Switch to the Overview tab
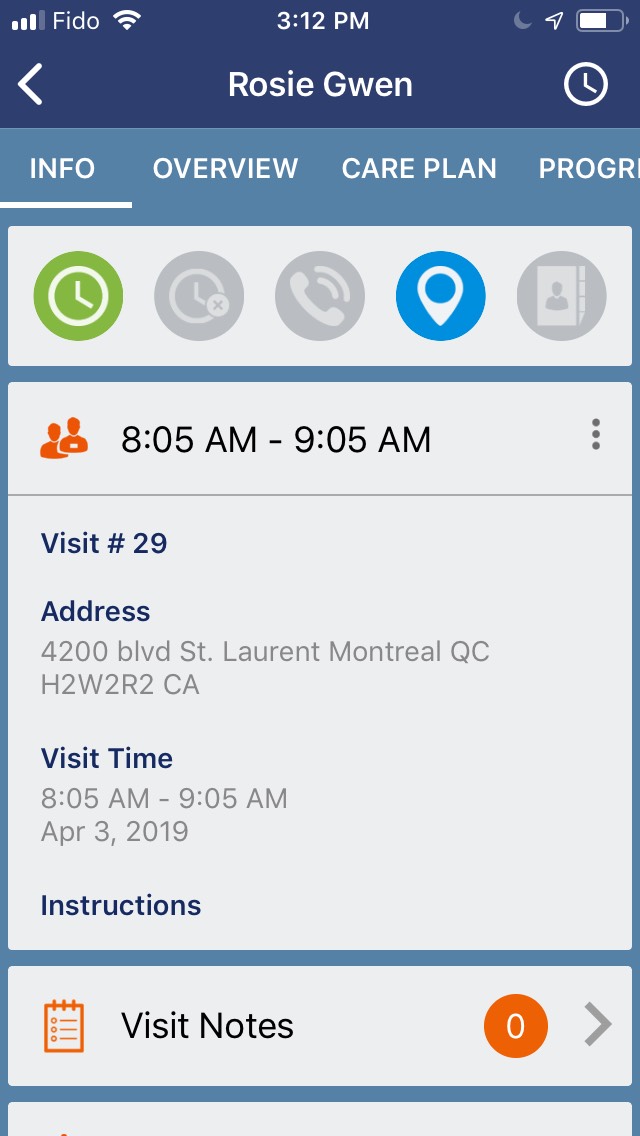 point(225,168)
